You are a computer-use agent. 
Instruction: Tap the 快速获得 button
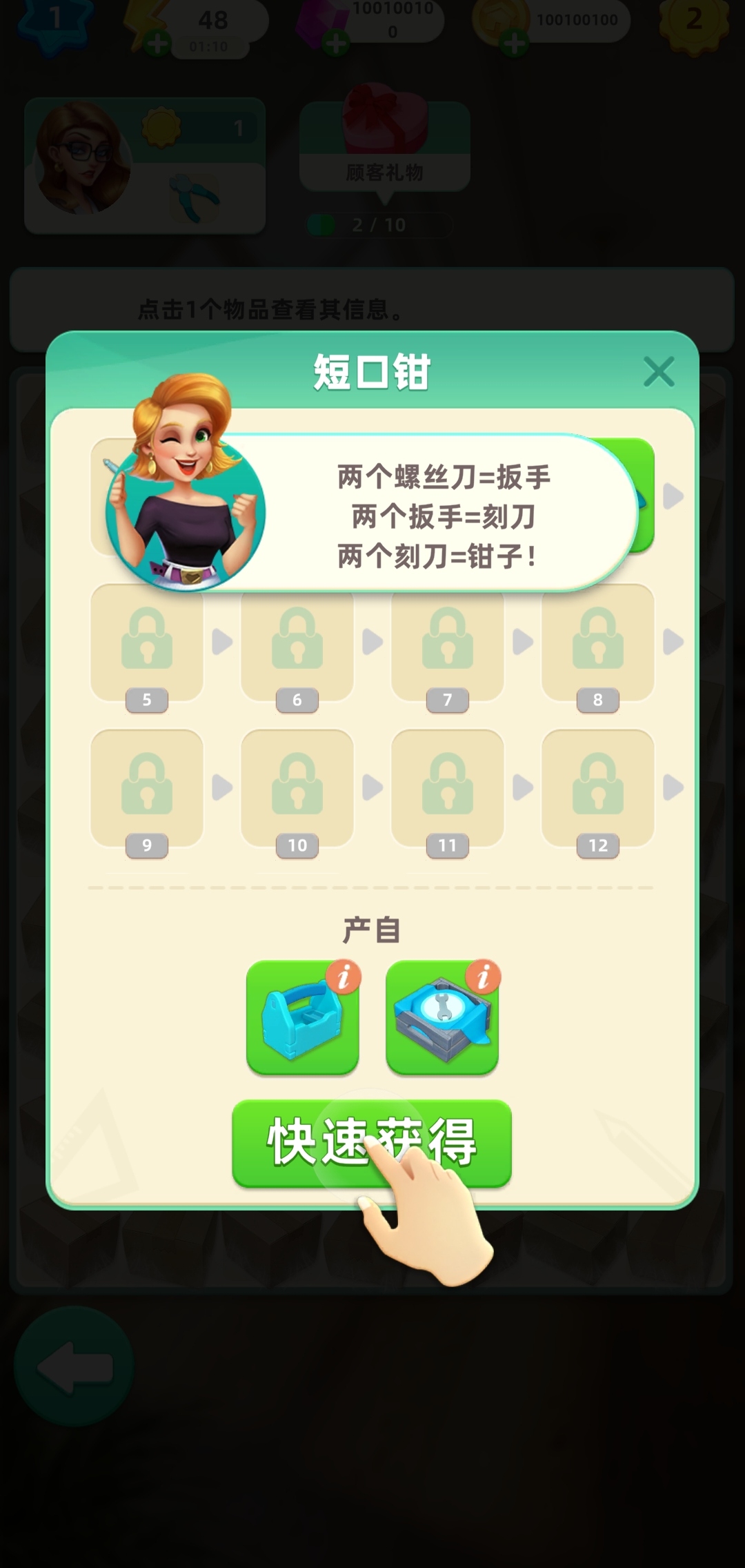pos(371,1141)
